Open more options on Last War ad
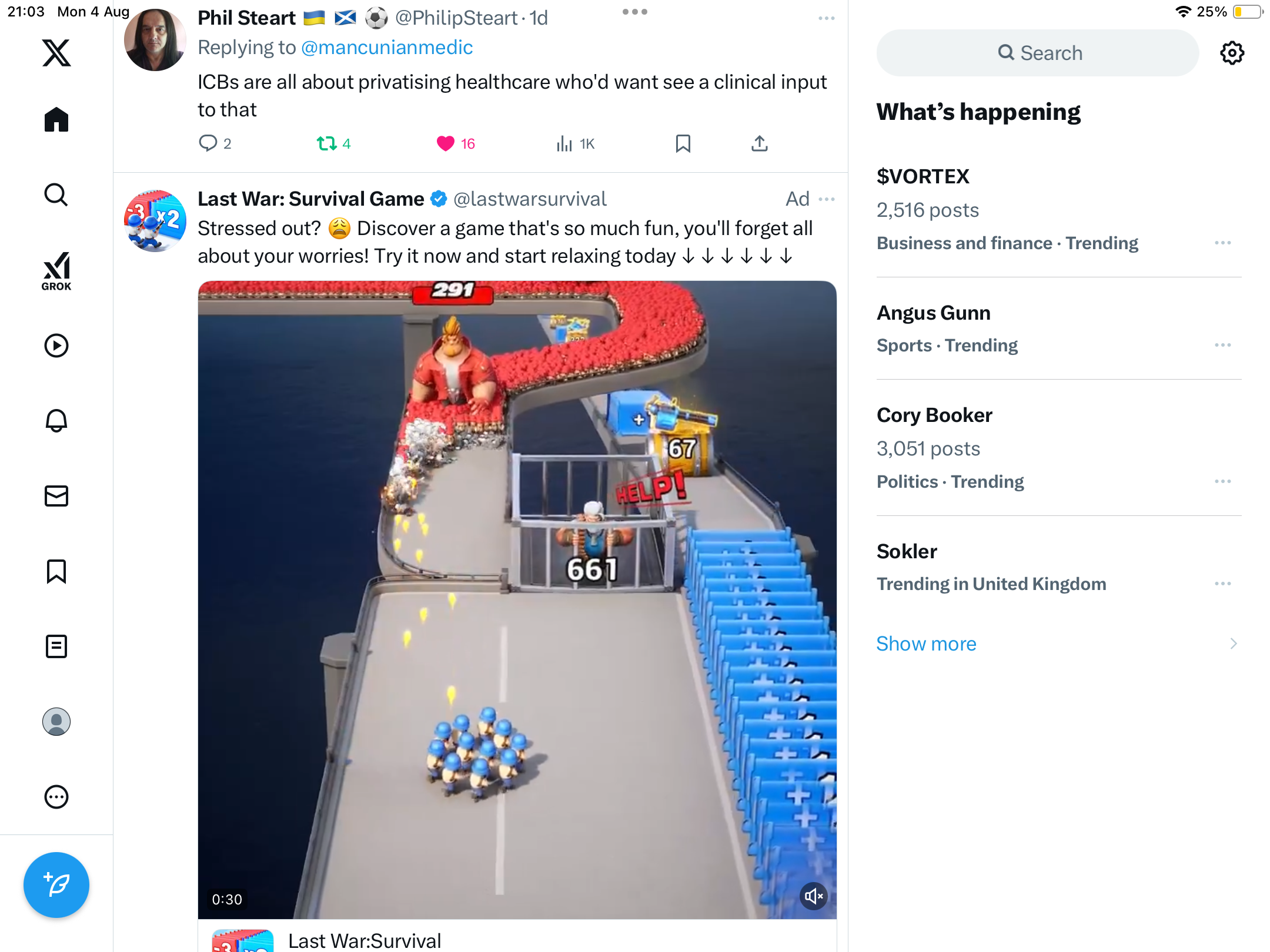This screenshot has width=1270, height=952. tap(827, 199)
